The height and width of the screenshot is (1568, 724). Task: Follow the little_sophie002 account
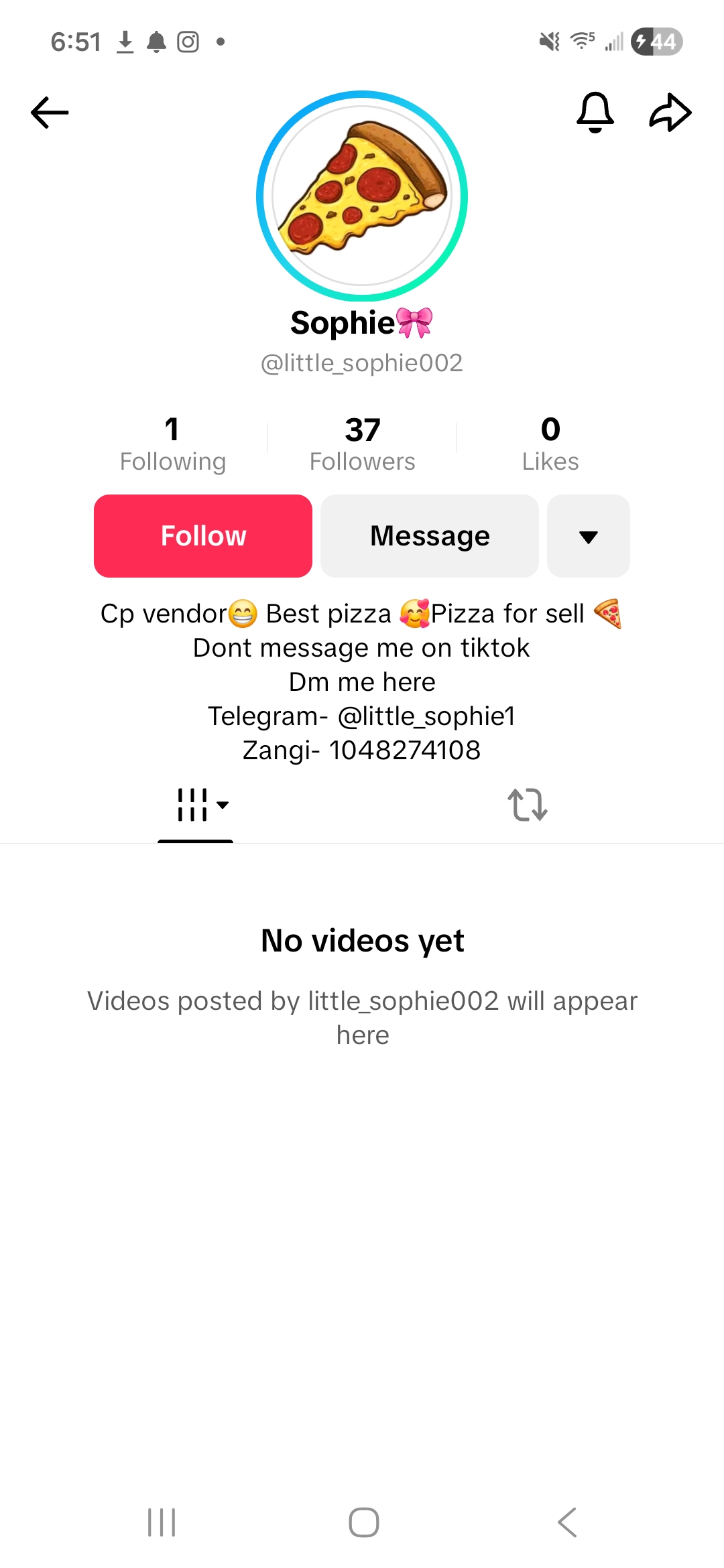[202, 535]
